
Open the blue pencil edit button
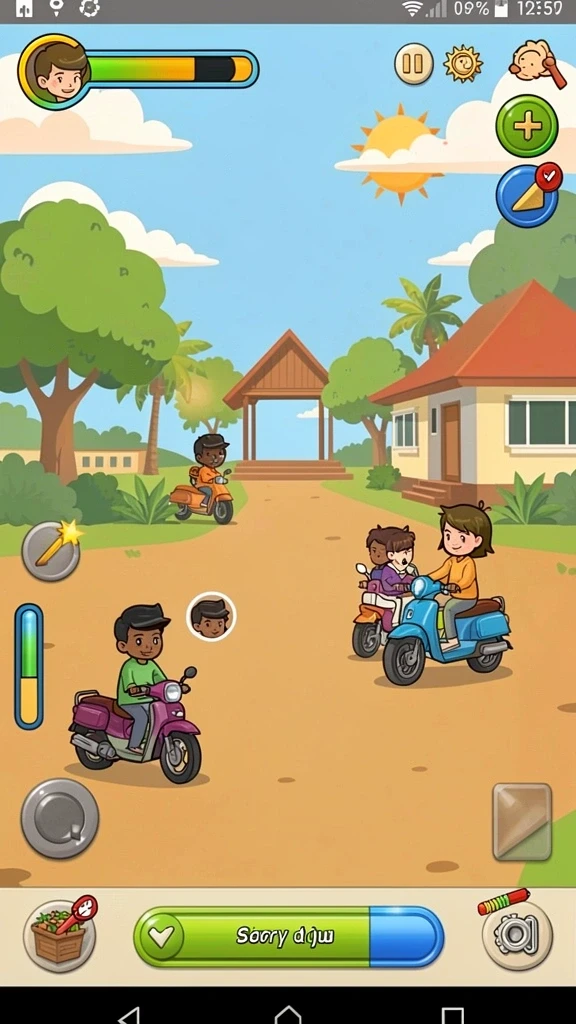point(528,195)
